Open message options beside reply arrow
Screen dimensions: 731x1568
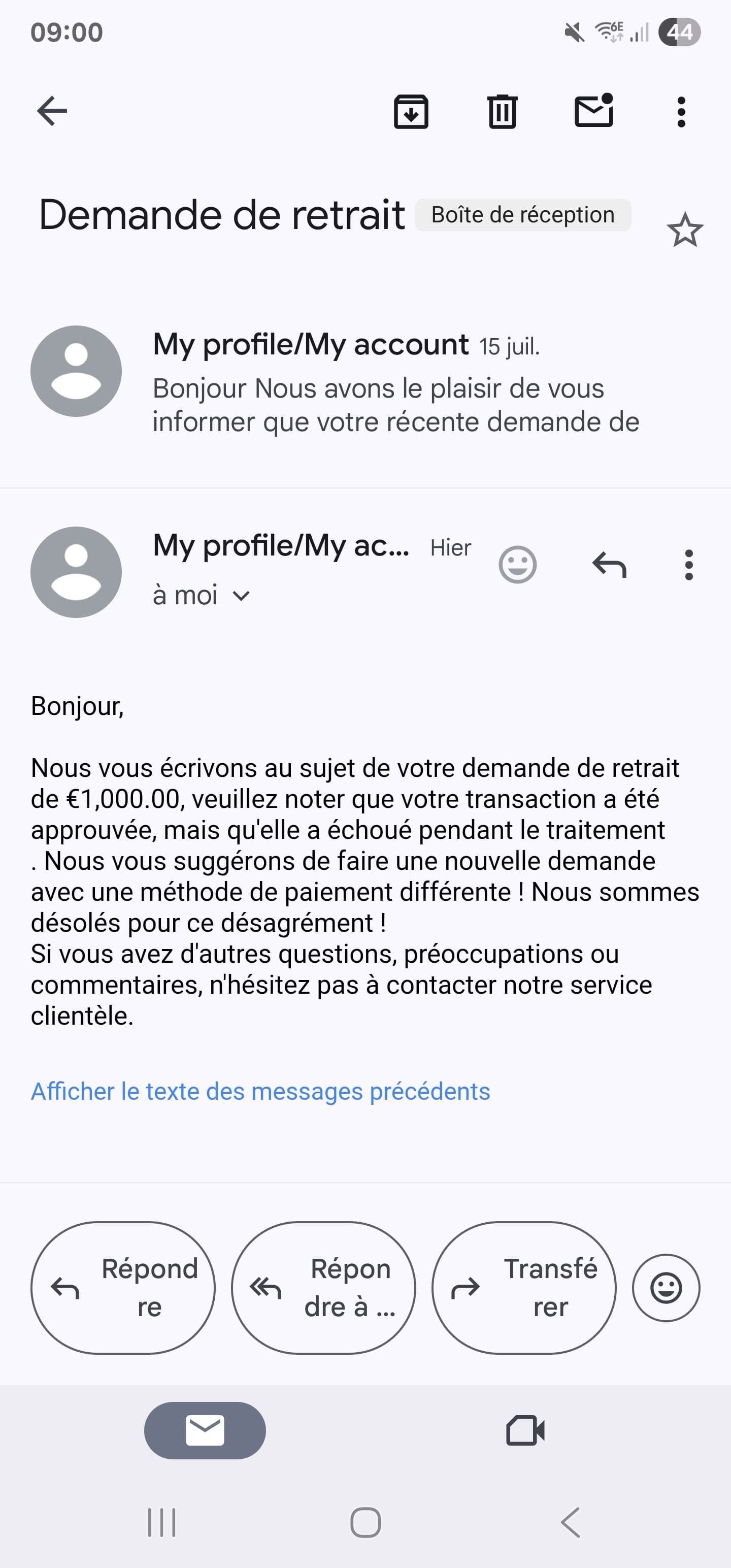click(x=688, y=565)
